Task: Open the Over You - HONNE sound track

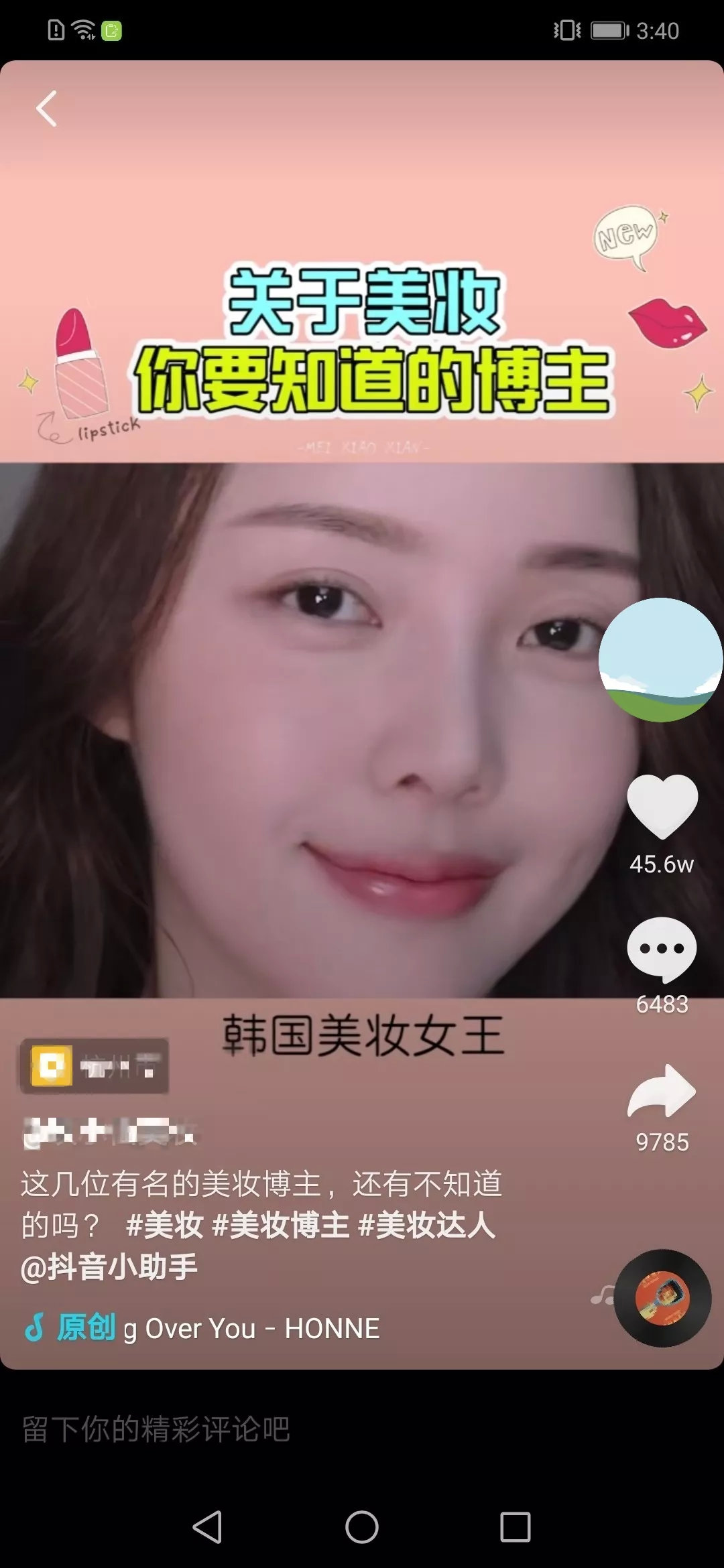Action: pos(251,1328)
